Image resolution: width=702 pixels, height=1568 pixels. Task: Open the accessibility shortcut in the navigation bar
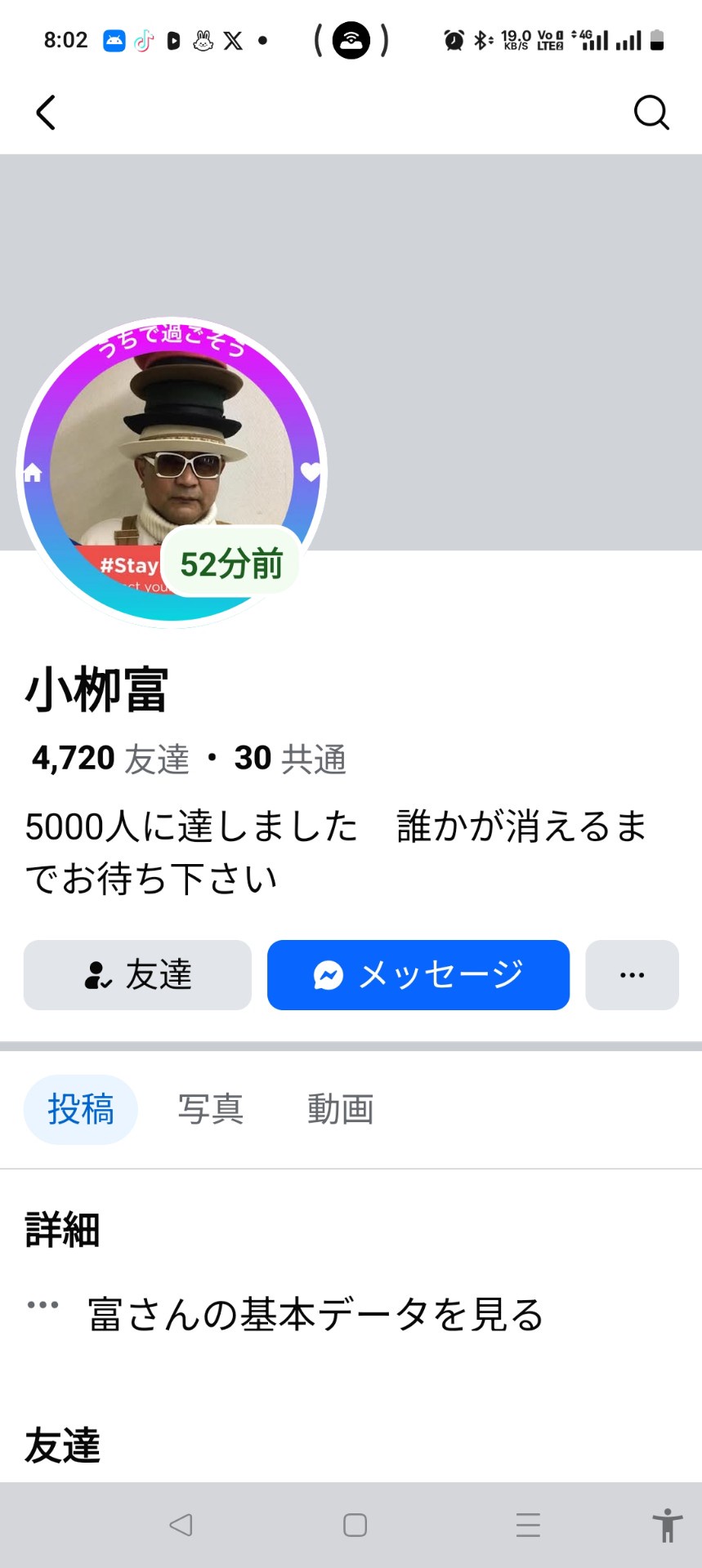click(x=668, y=1525)
